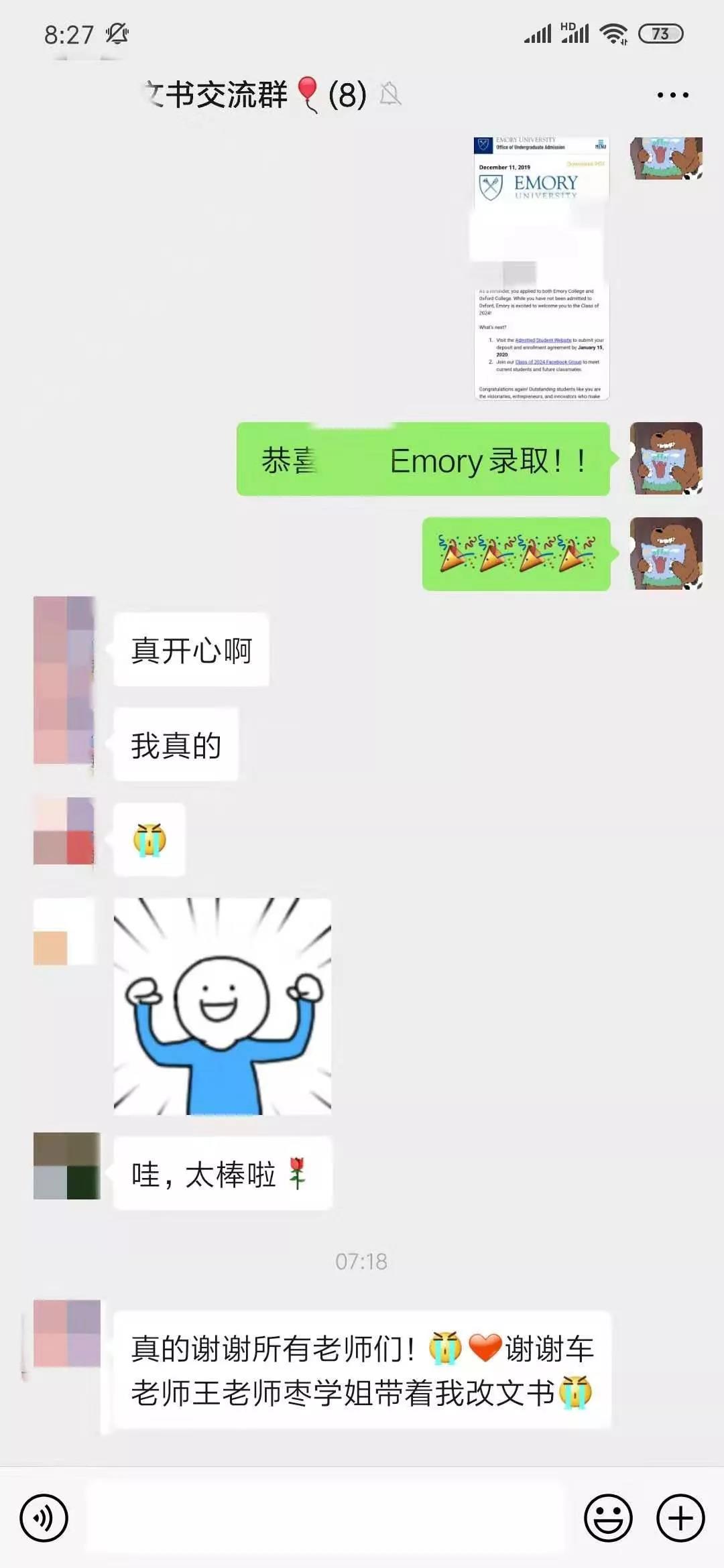
Task: Open avatar of sender of 哇，太棒啦
Action: tap(66, 1165)
